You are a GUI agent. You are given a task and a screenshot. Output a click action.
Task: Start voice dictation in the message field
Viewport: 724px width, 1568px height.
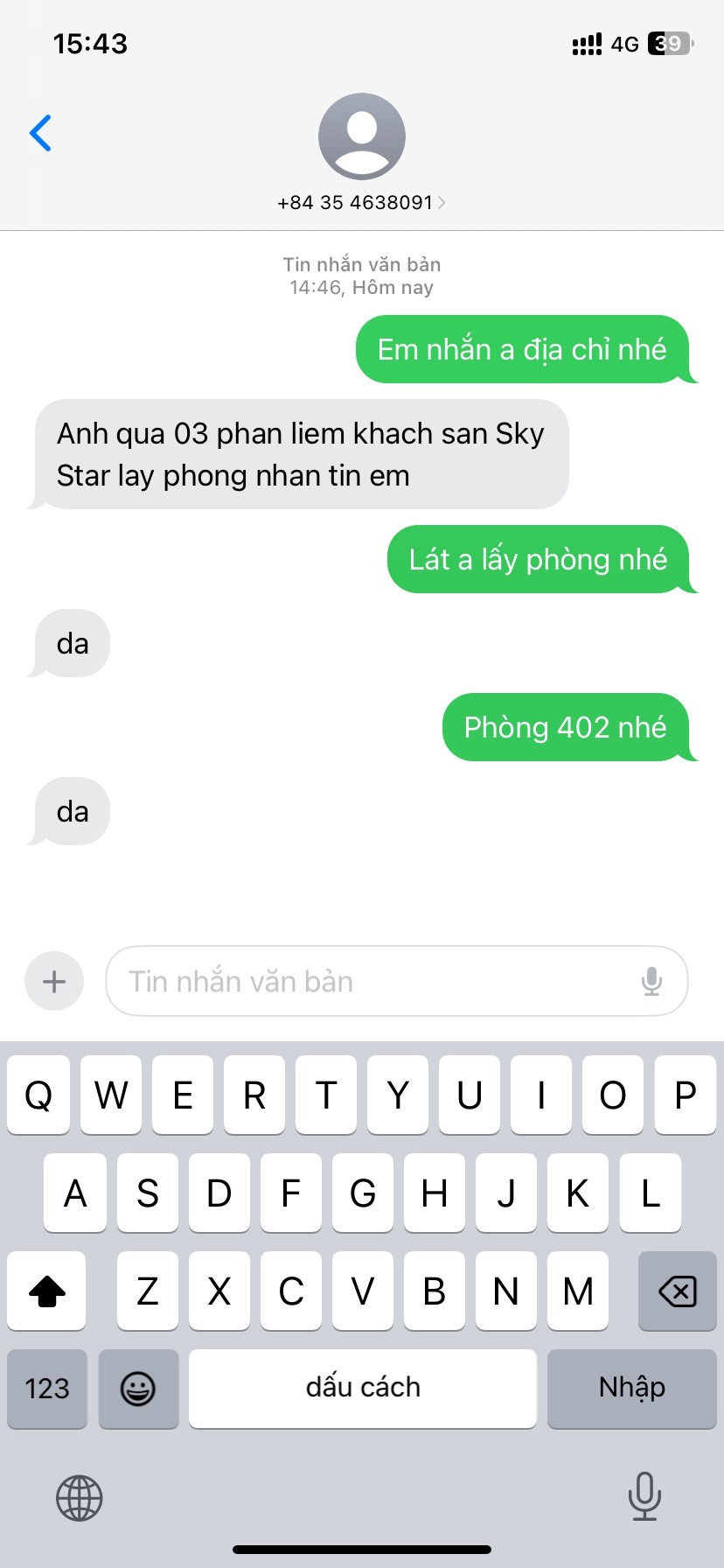(x=651, y=981)
